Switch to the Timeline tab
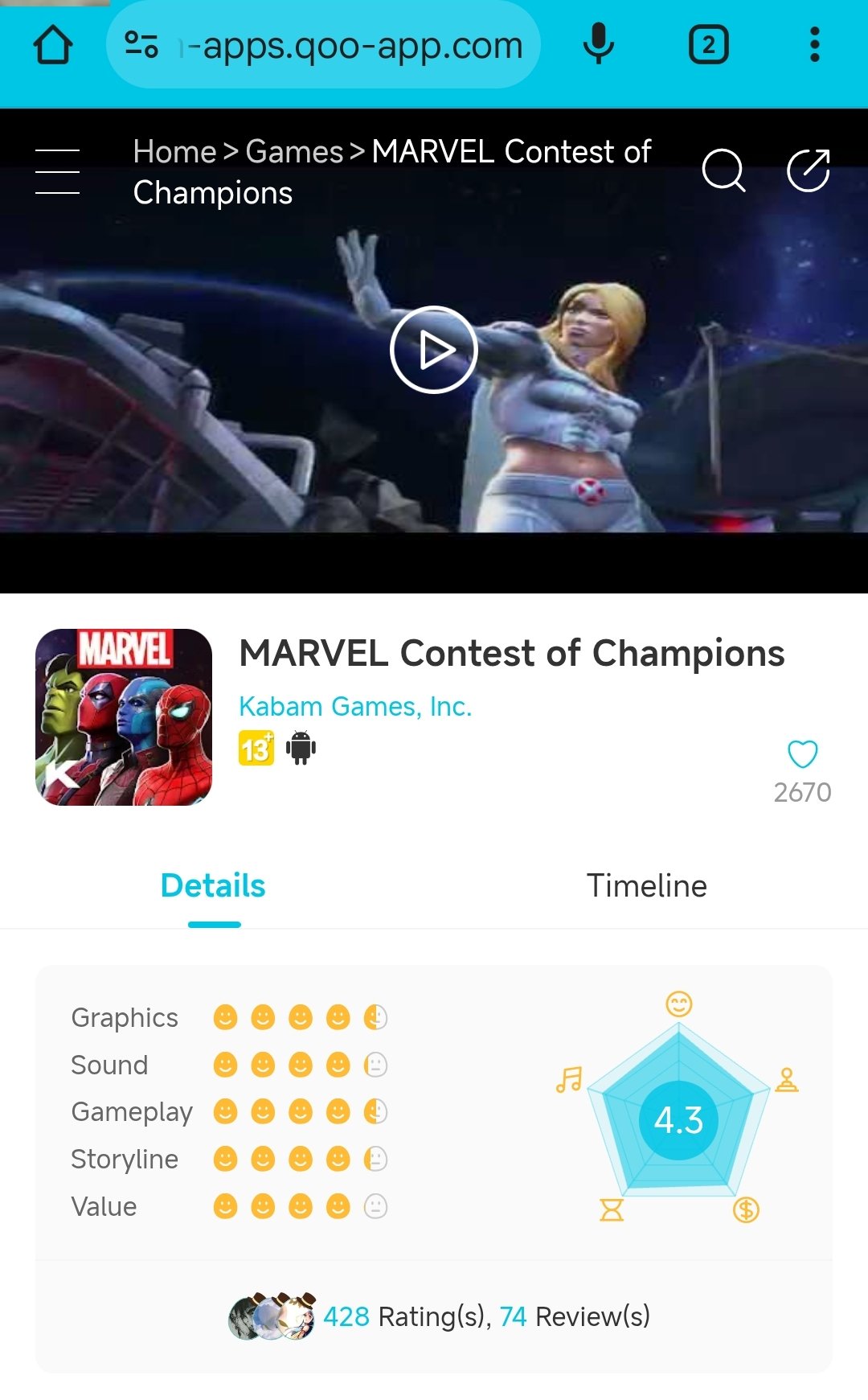The width and height of the screenshot is (868, 1400). coord(646,886)
